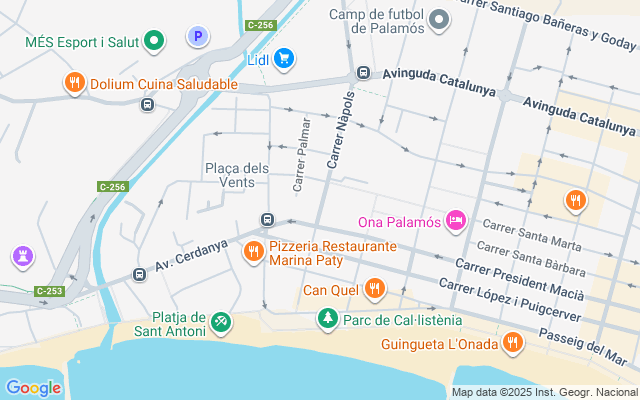Select the bus stop on Av. Cerdanya

(139, 275)
